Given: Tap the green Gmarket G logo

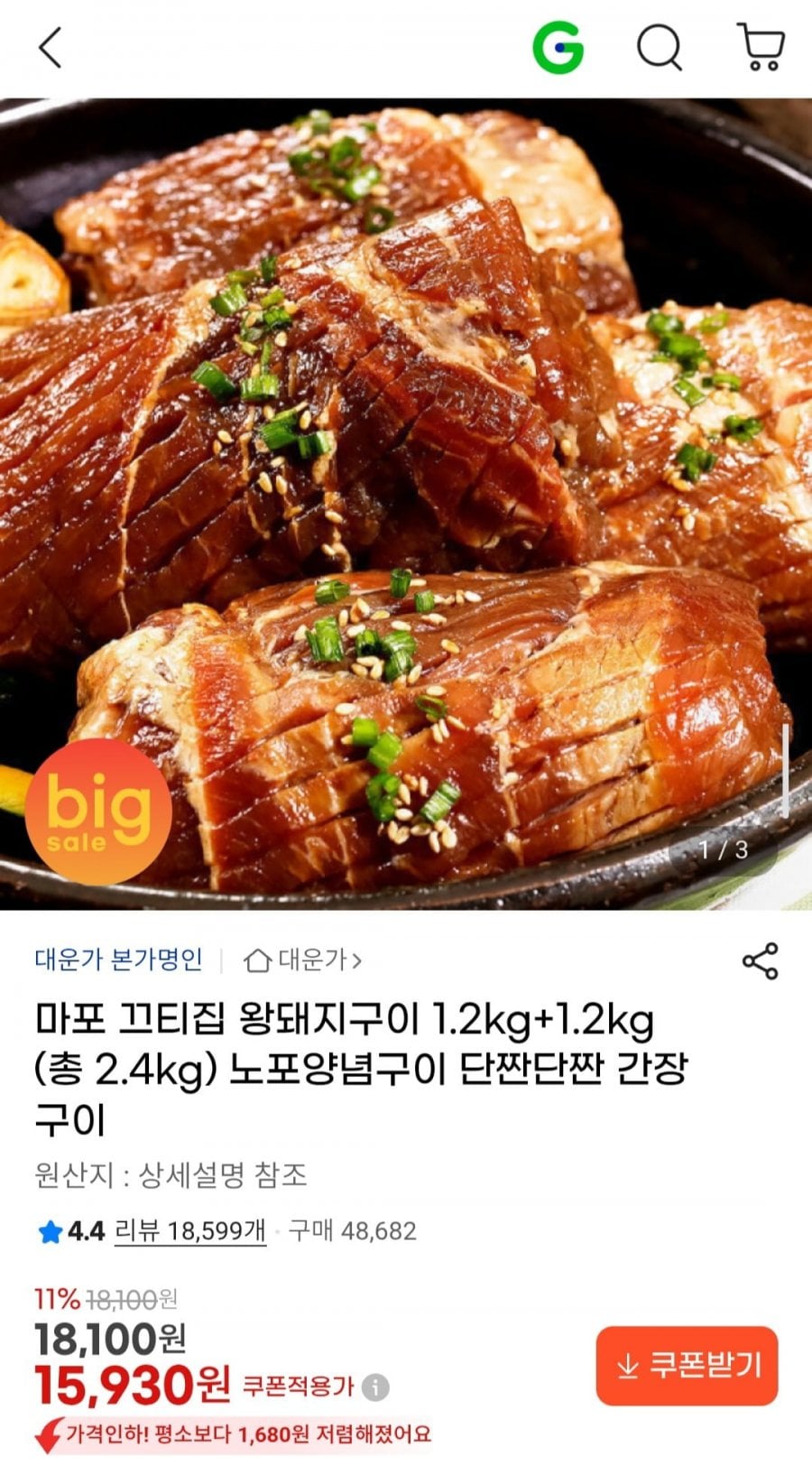Looking at the screenshot, I should click(x=560, y=48).
